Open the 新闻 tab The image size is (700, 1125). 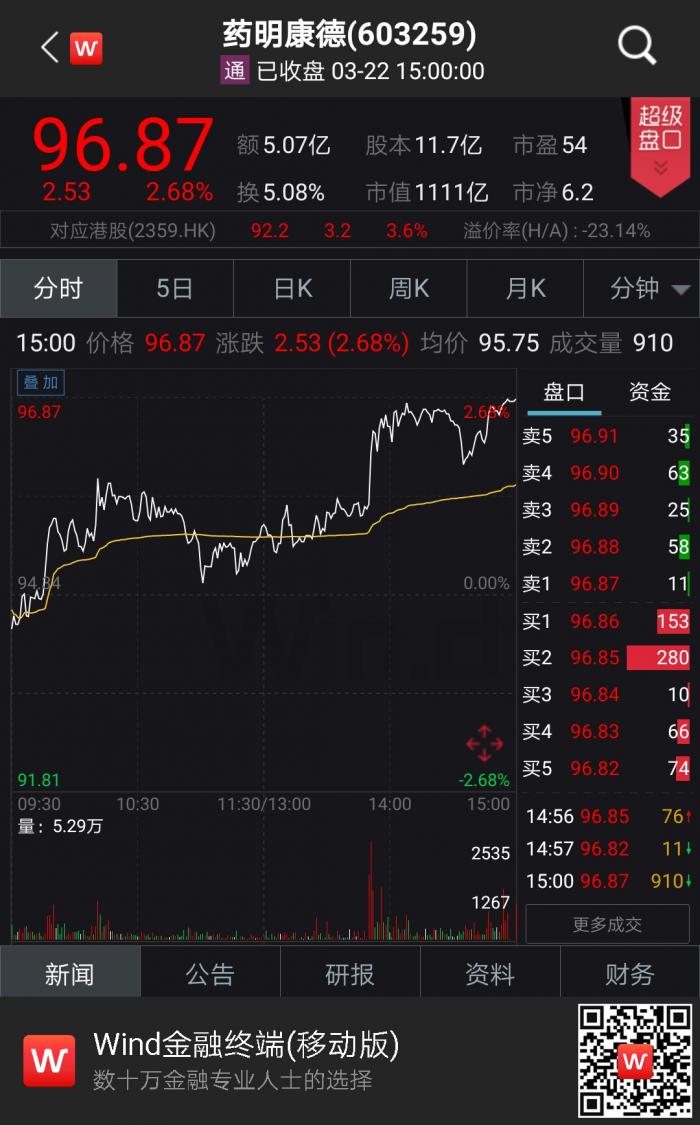click(x=69, y=974)
